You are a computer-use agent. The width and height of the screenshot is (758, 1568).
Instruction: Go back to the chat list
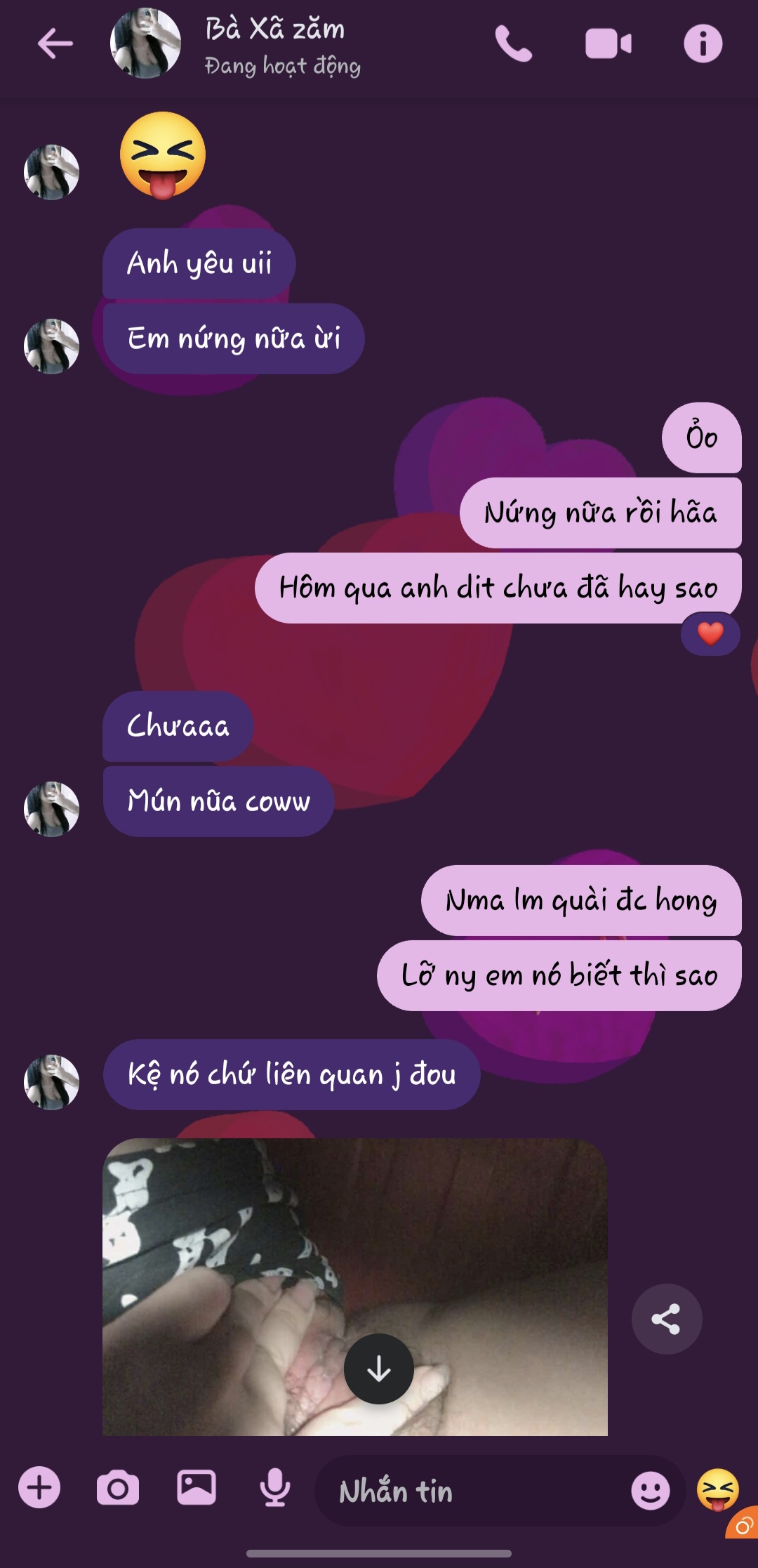[x=55, y=44]
